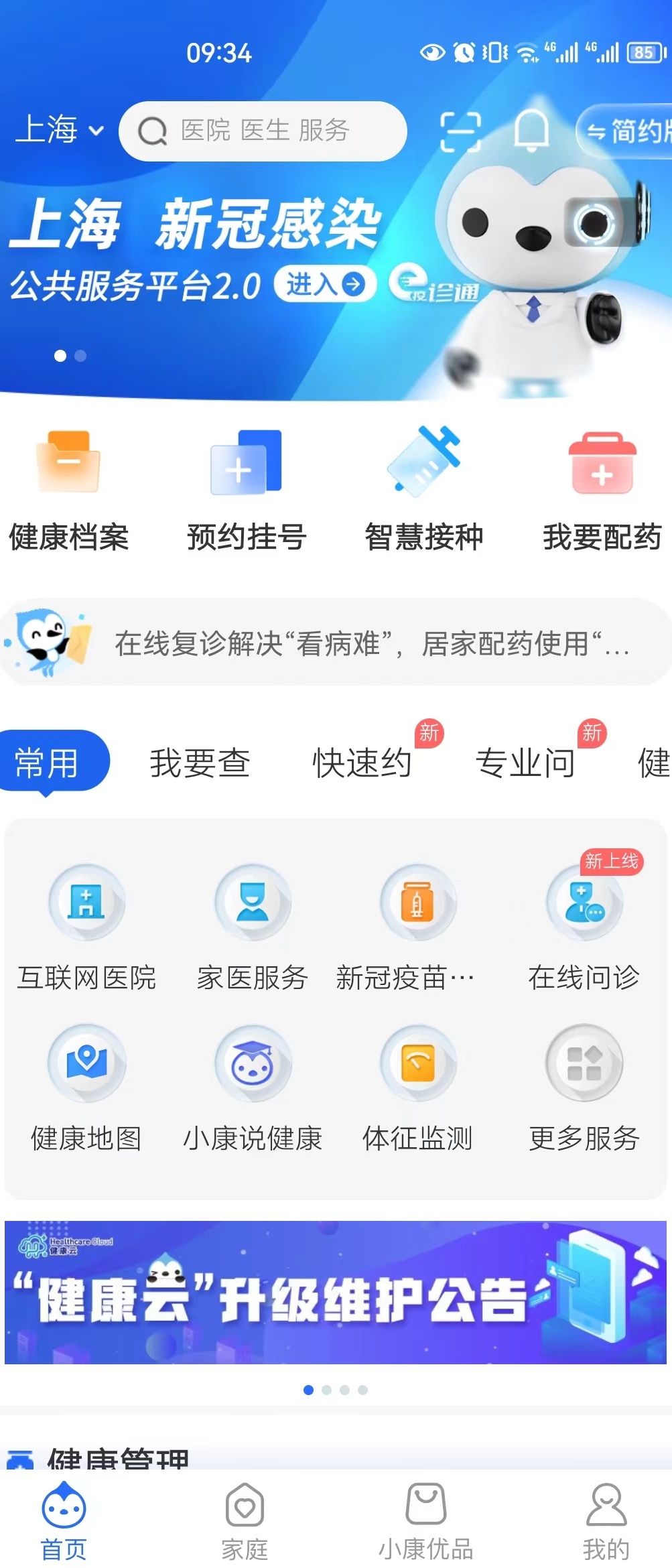The height and width of the screenshot is (1568, 672).
Task: Switch to the 我要查 tab
Action: coord(200,763)
